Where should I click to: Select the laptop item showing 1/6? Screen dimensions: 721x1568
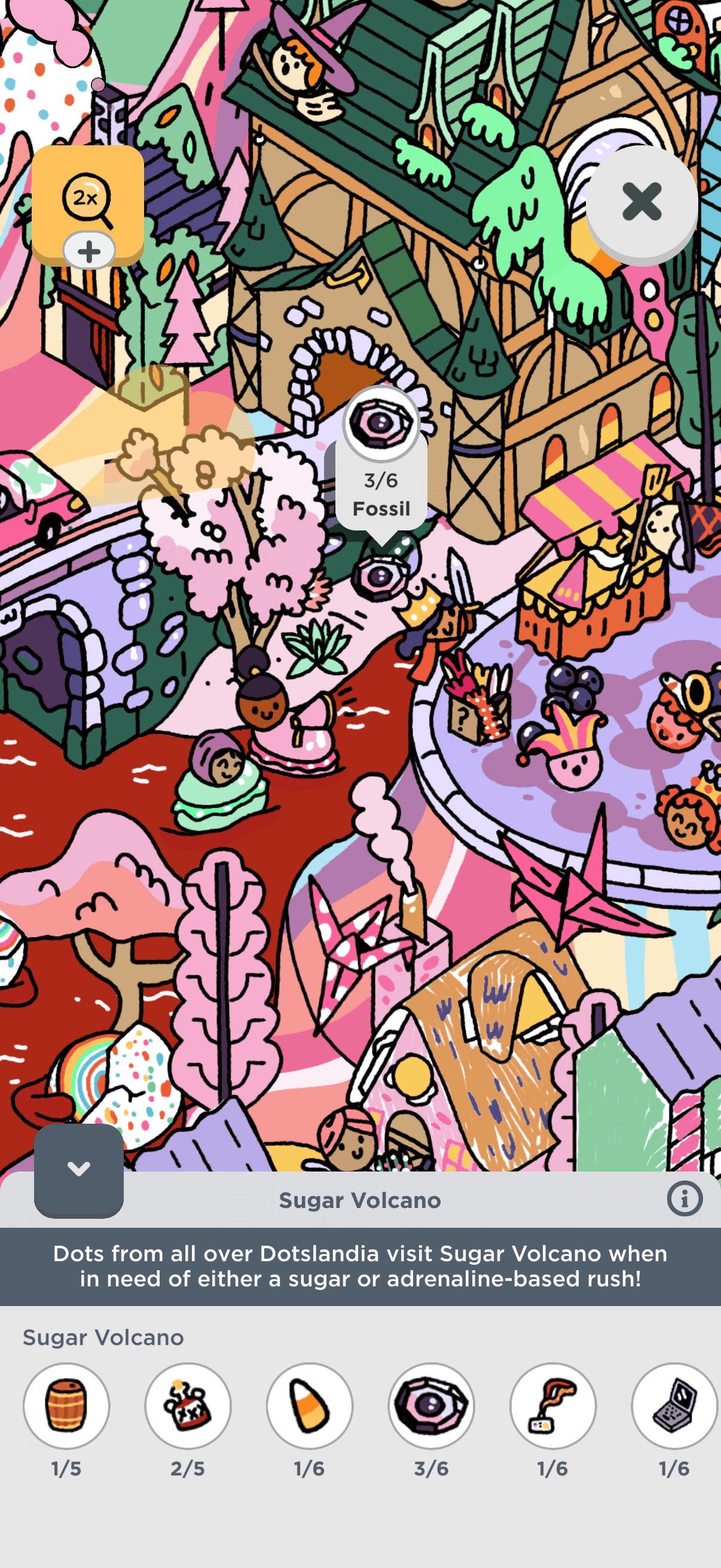674,1405
